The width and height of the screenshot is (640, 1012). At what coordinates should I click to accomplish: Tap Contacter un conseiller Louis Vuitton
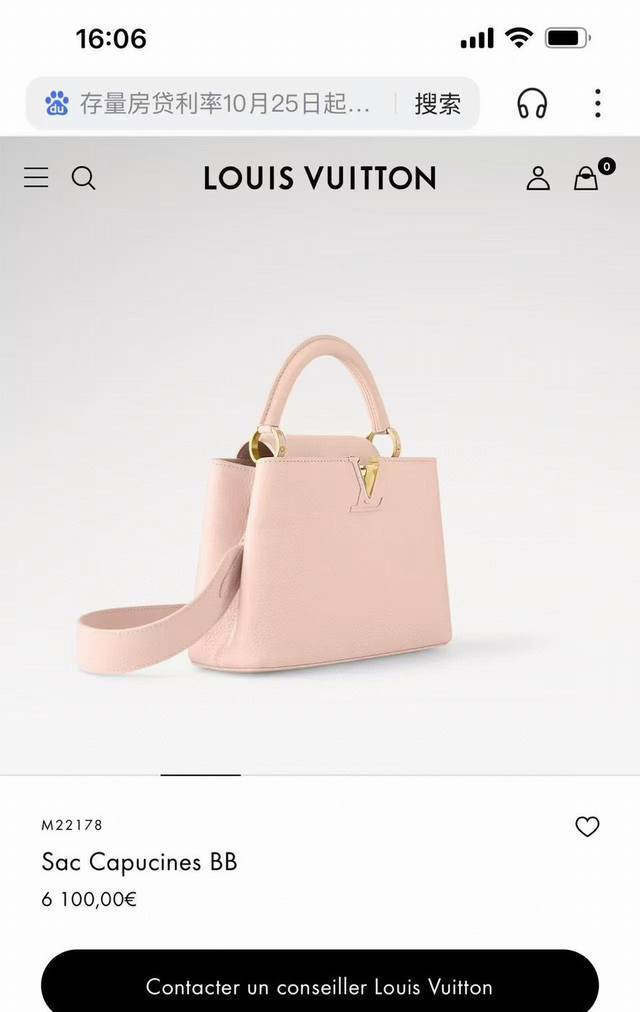coord(319,986)
